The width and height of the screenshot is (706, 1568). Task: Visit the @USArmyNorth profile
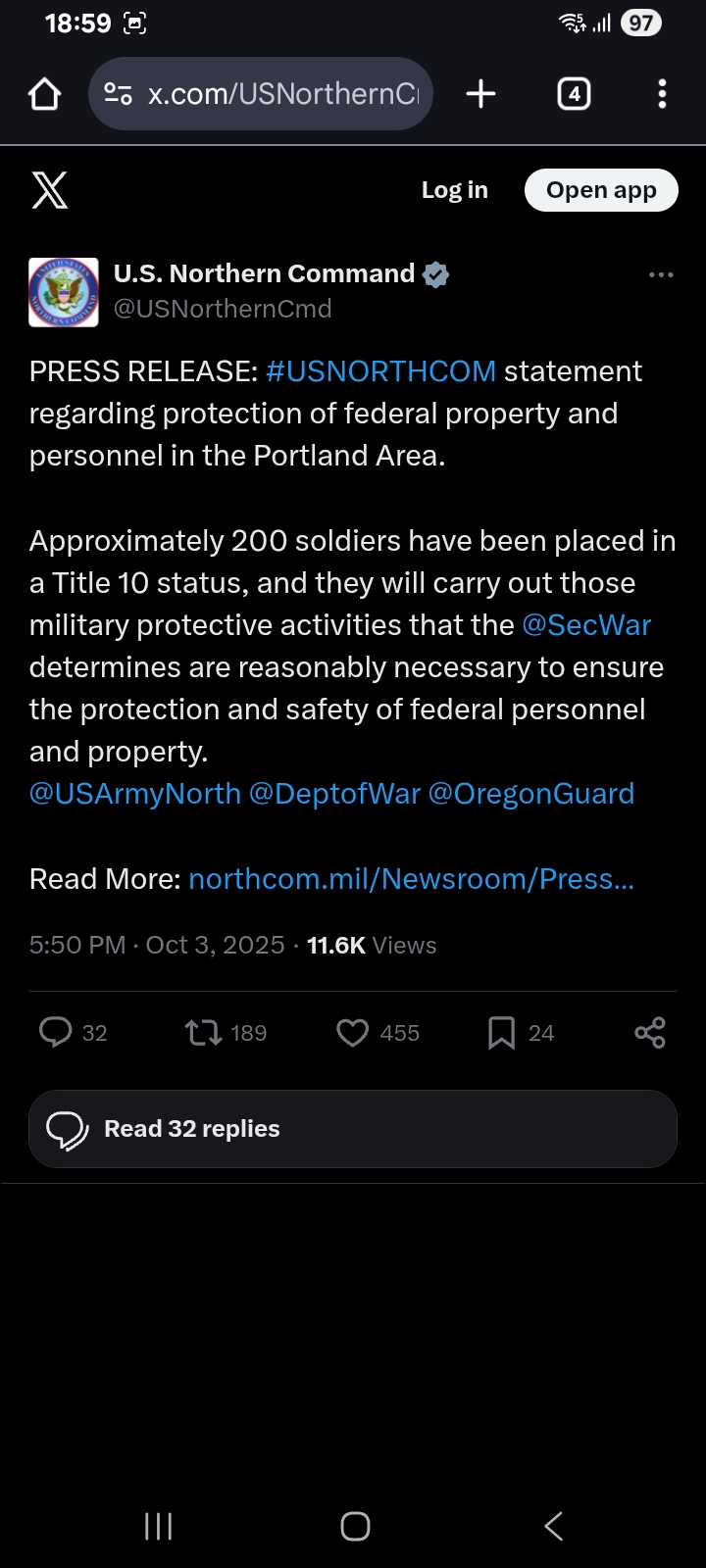coord(135,794)
